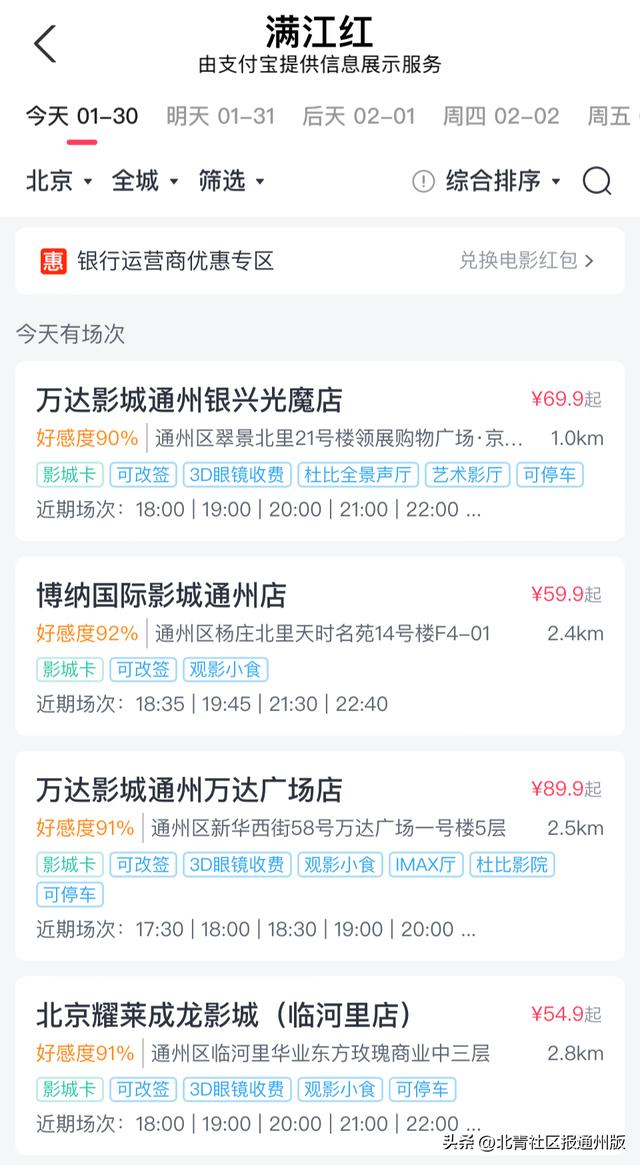Switch to the 周四 02-02 date tab
The height and width of the screenshot is (1165, 640).
[501, 116]
